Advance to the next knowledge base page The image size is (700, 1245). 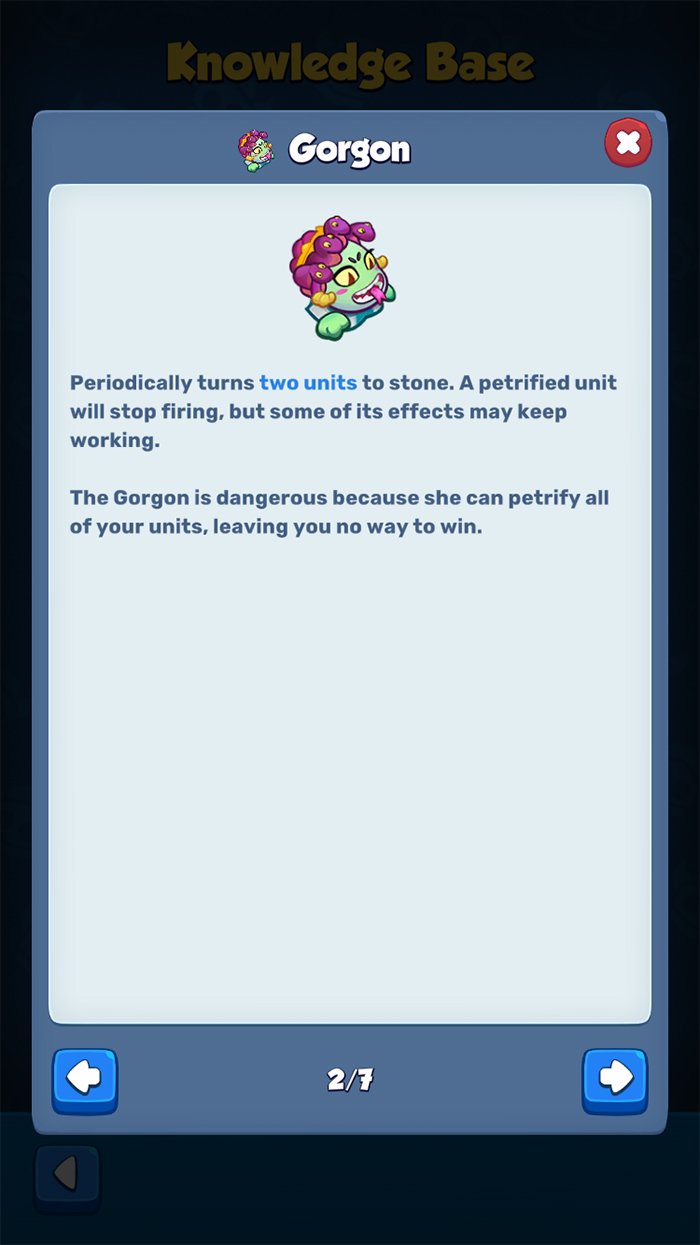click(615, 1080)
